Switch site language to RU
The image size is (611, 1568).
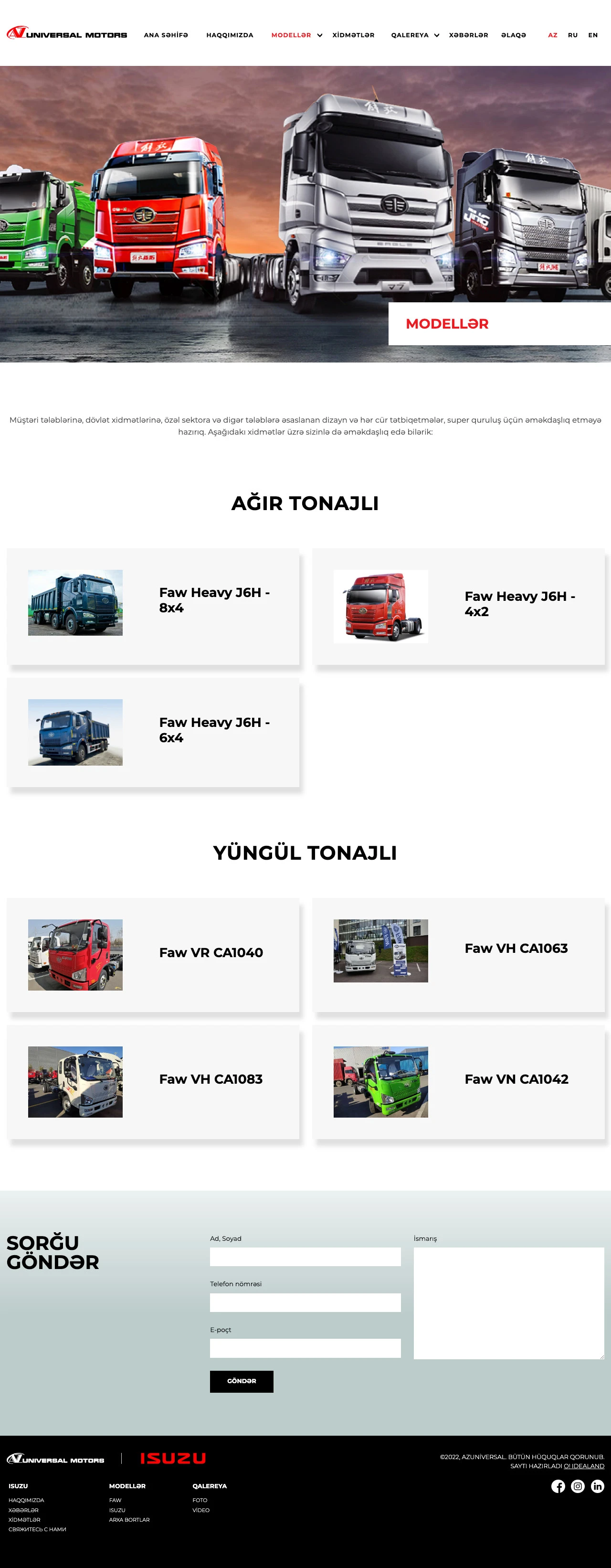[573, 35]
